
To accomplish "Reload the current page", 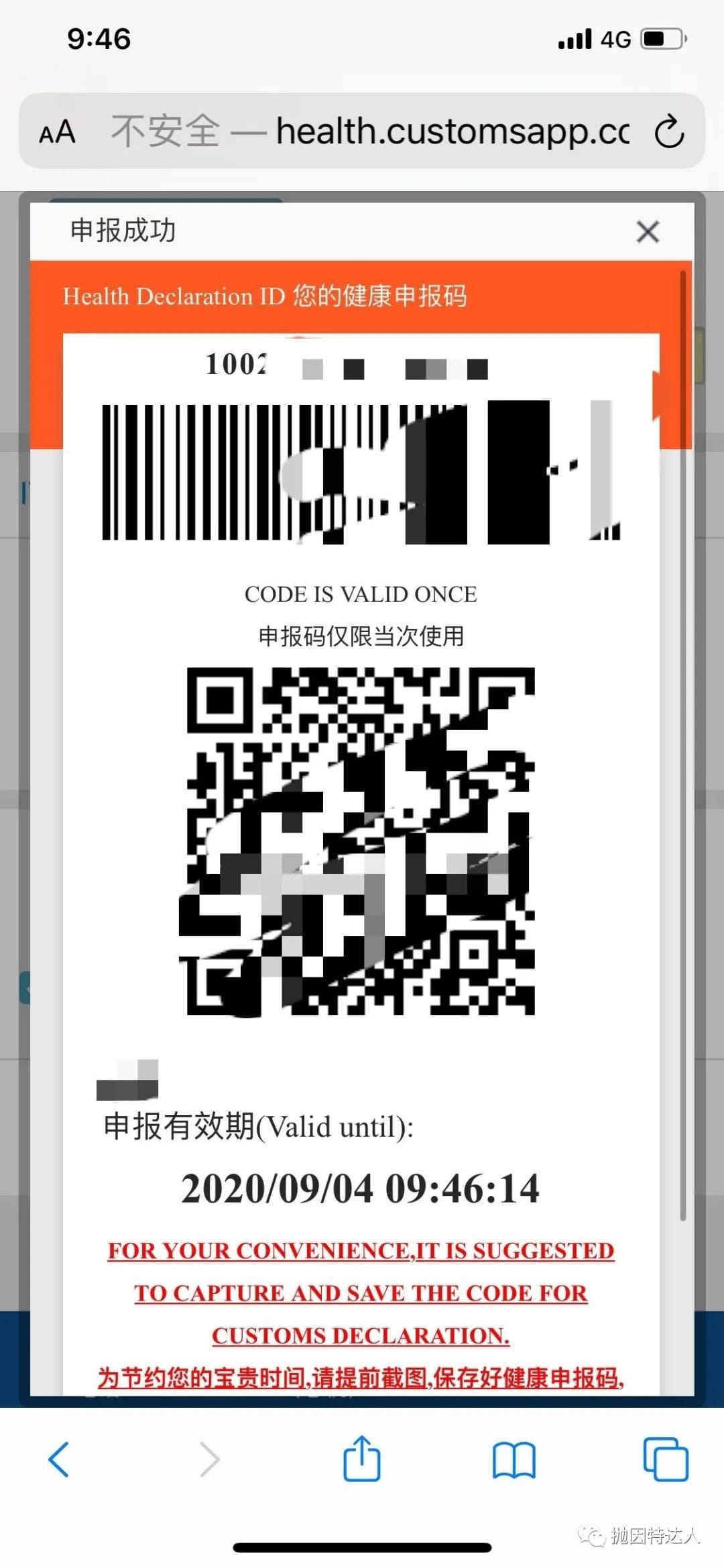I will pyautogui.click(x=669, y=132).
